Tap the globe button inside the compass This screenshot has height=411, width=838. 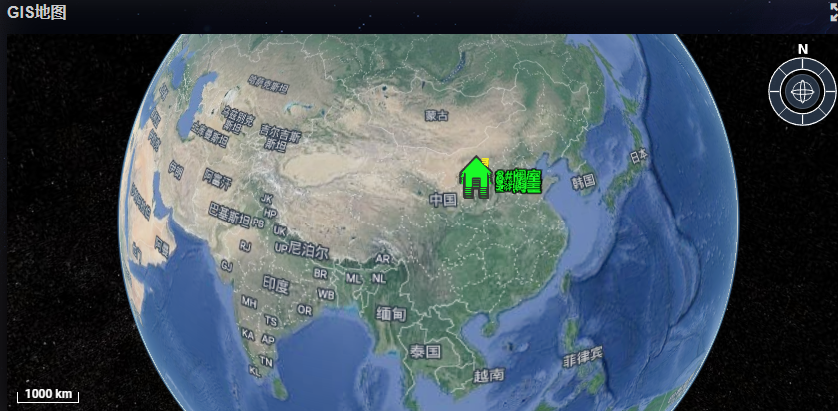[x=802, y=91]
